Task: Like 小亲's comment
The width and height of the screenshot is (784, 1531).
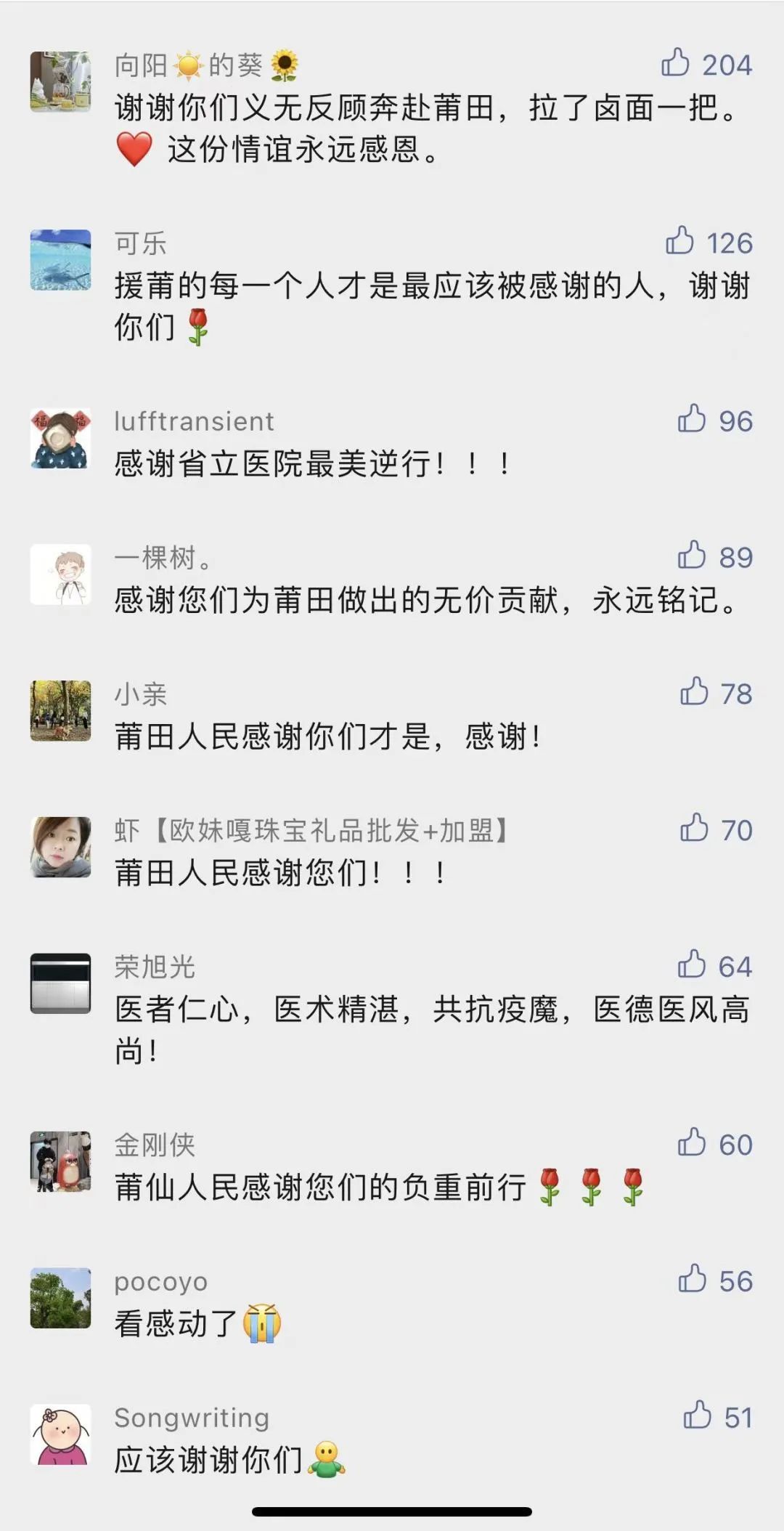Action: (694, 692)
